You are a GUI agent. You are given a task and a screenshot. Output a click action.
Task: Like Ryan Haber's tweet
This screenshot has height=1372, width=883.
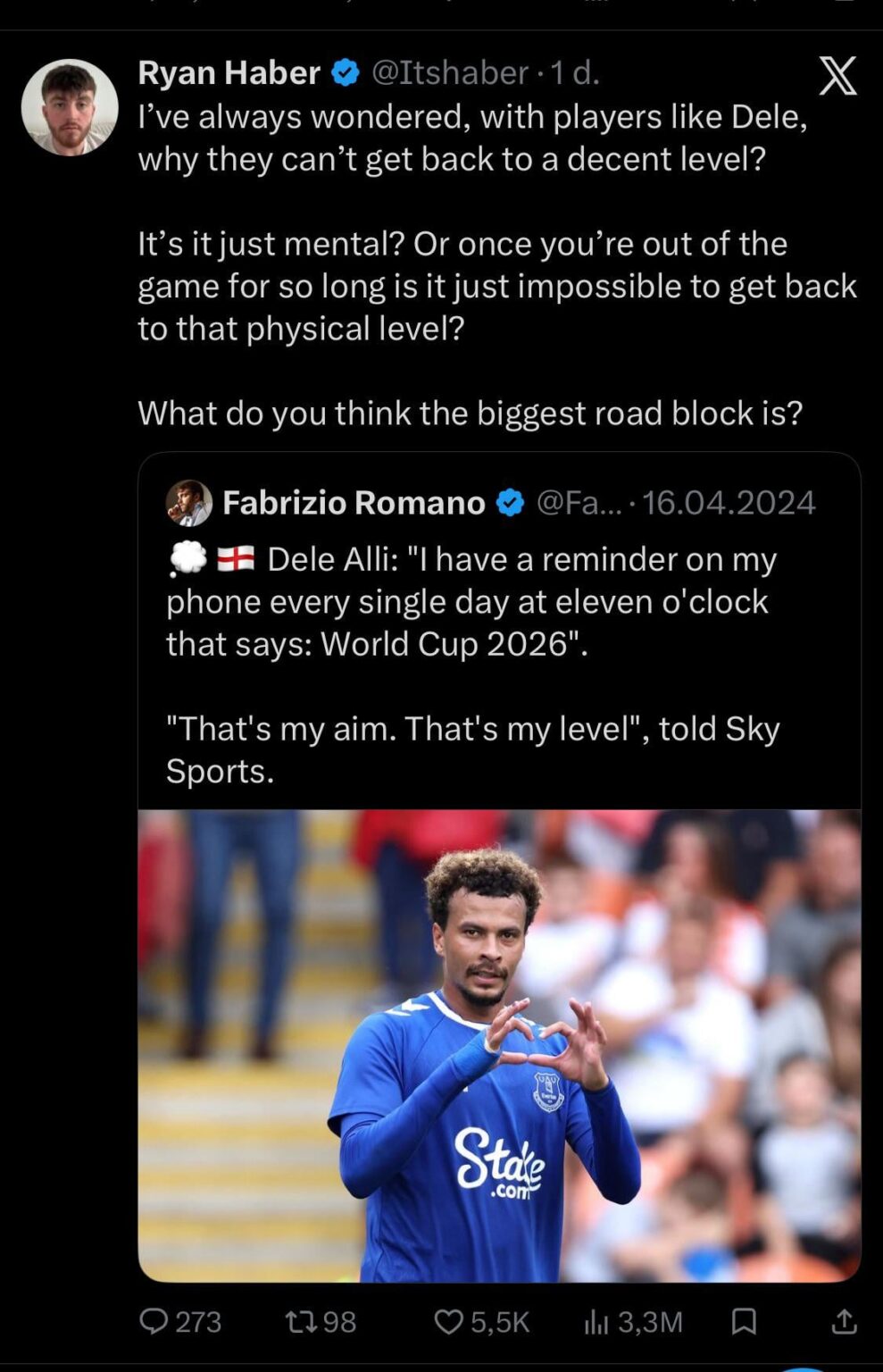[x=448, y=1320]
